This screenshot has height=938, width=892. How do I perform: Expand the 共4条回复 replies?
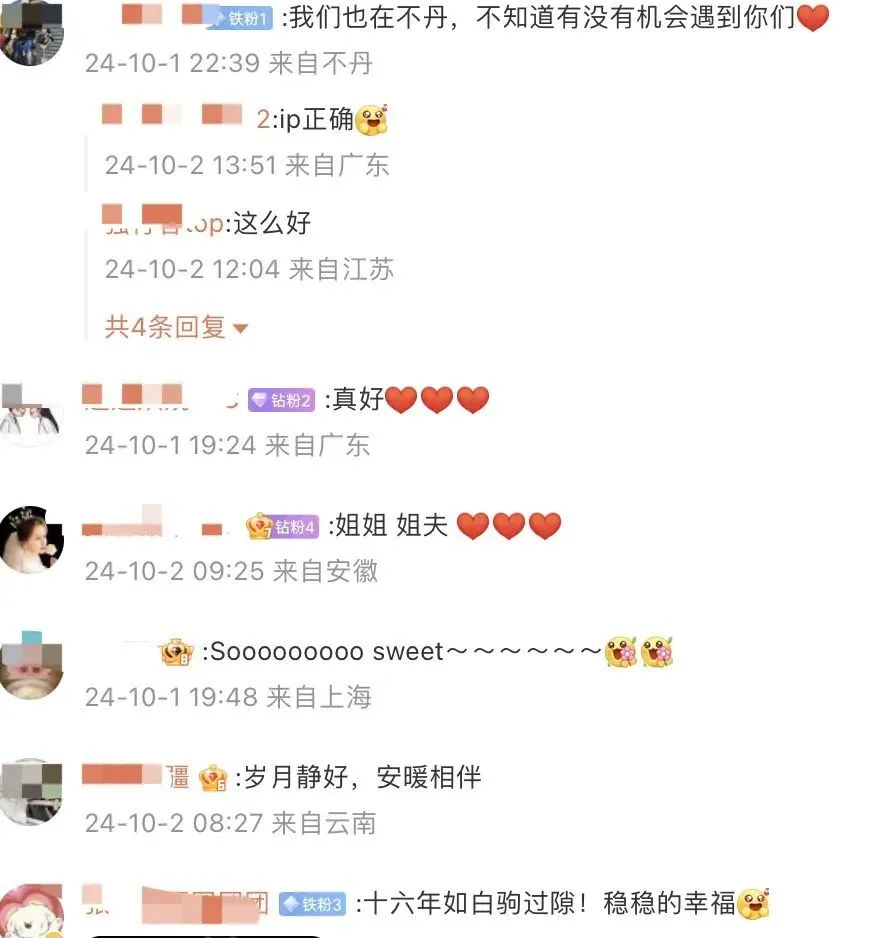(176, 327)
